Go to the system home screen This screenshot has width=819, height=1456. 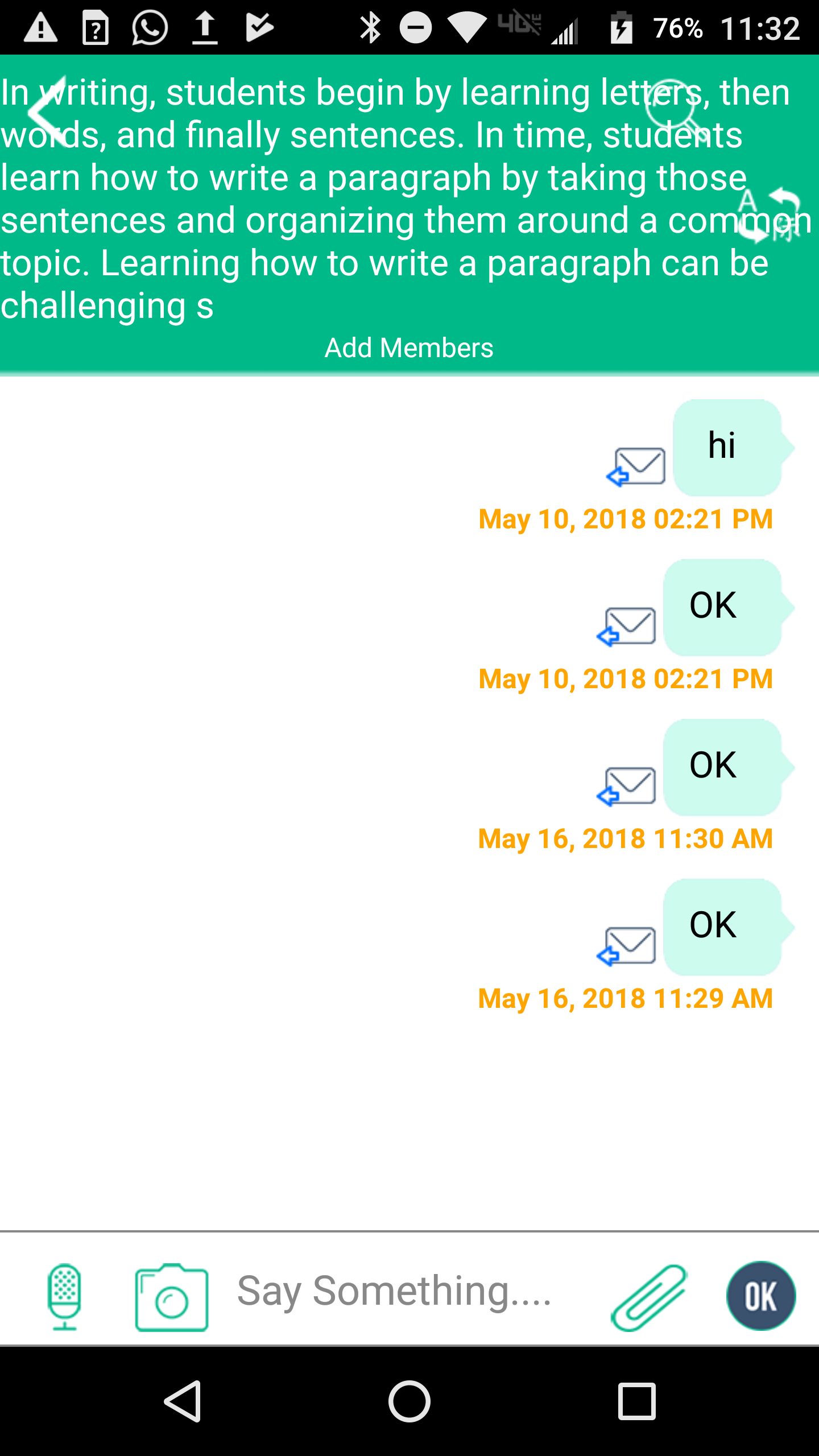(x=409, y=1401)
